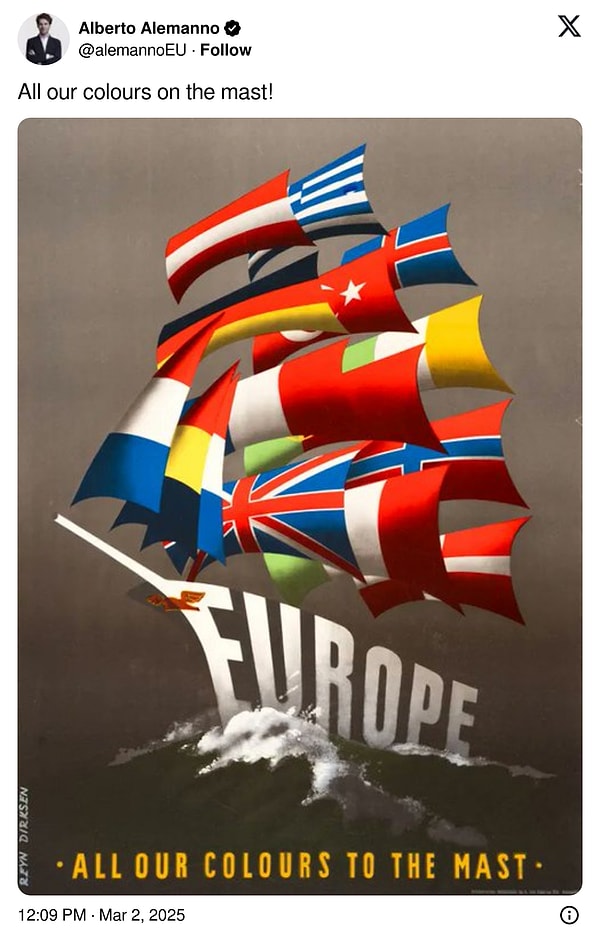Viewport: 600px width, 945px height.
Task: Follow @alemannoEU
Action: (225, 50)
